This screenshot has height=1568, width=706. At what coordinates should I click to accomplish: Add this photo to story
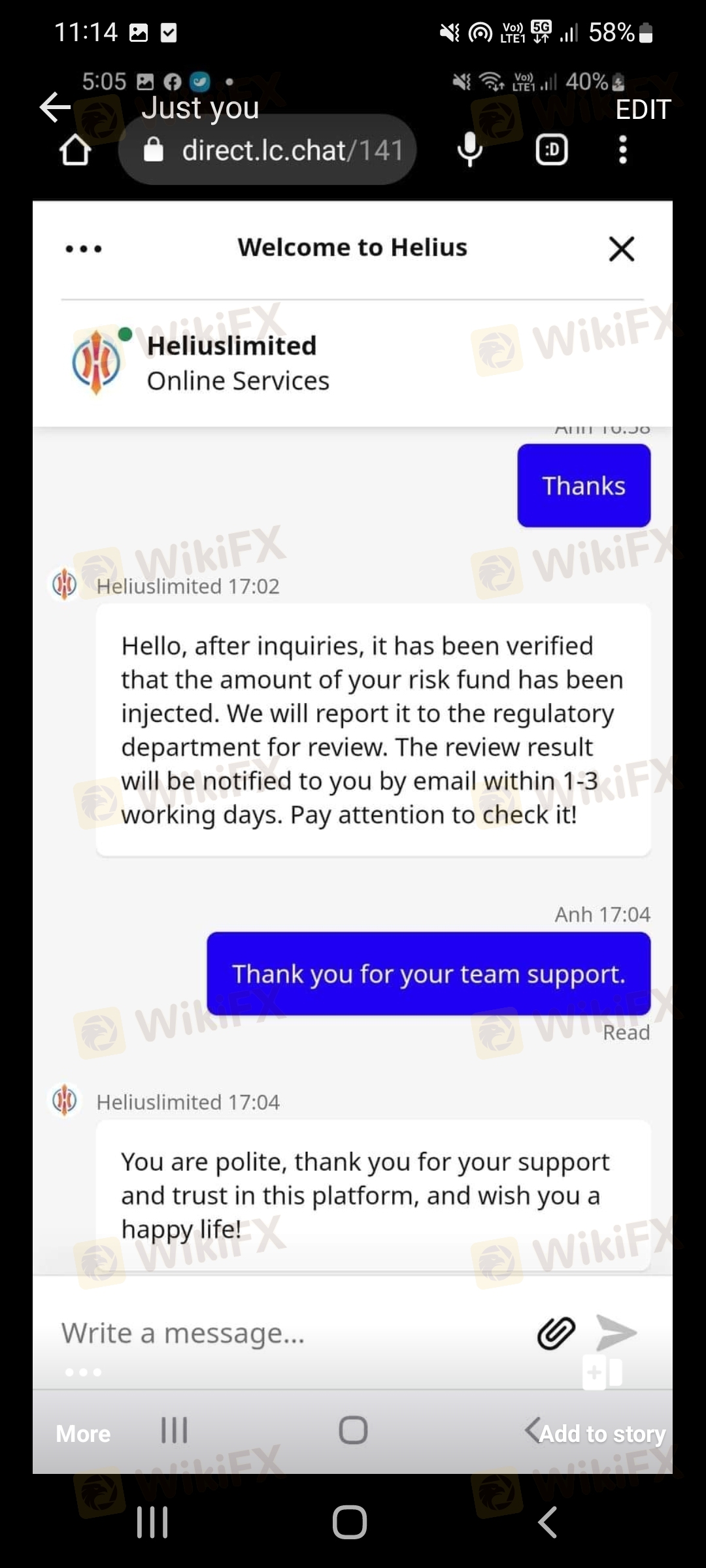(601, 1433)
